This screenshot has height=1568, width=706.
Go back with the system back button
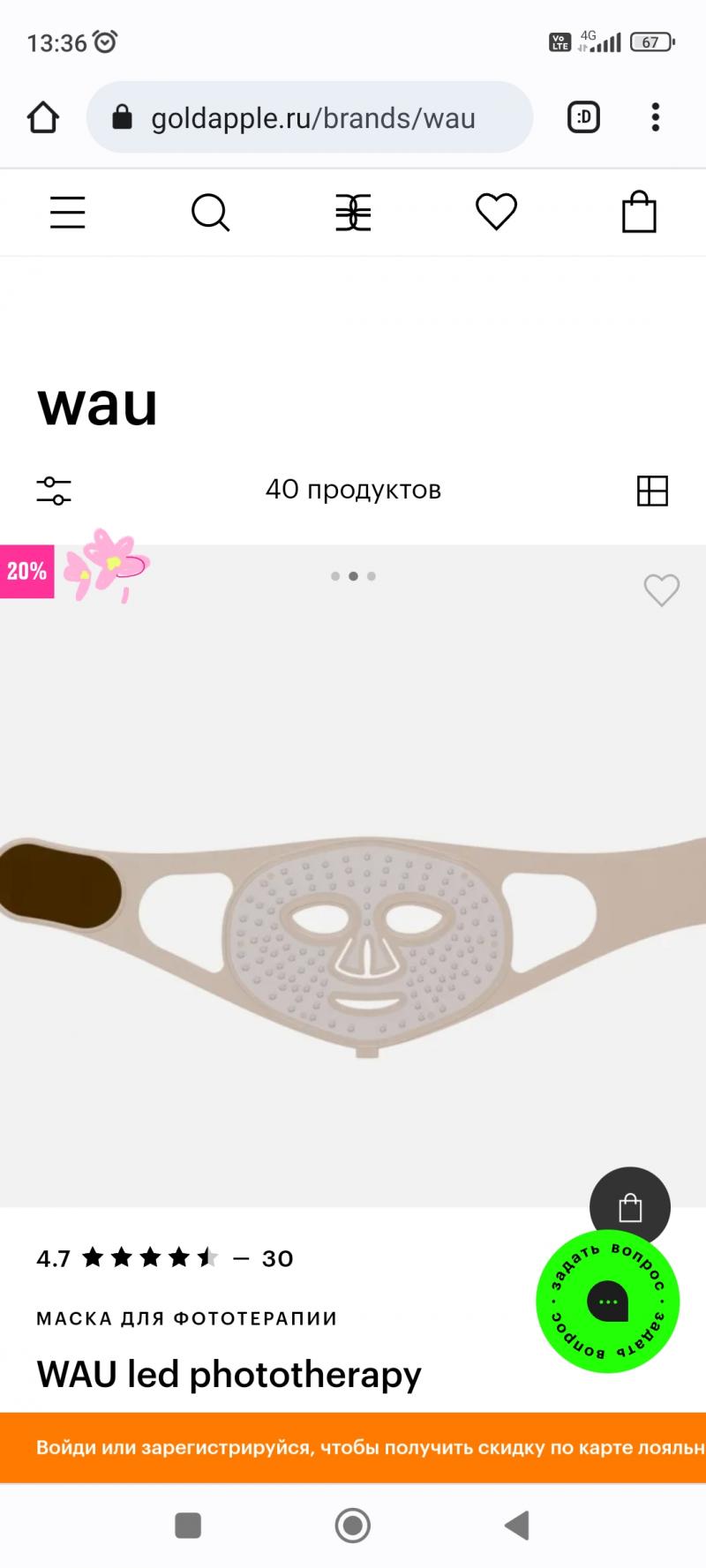point(517,1525)
